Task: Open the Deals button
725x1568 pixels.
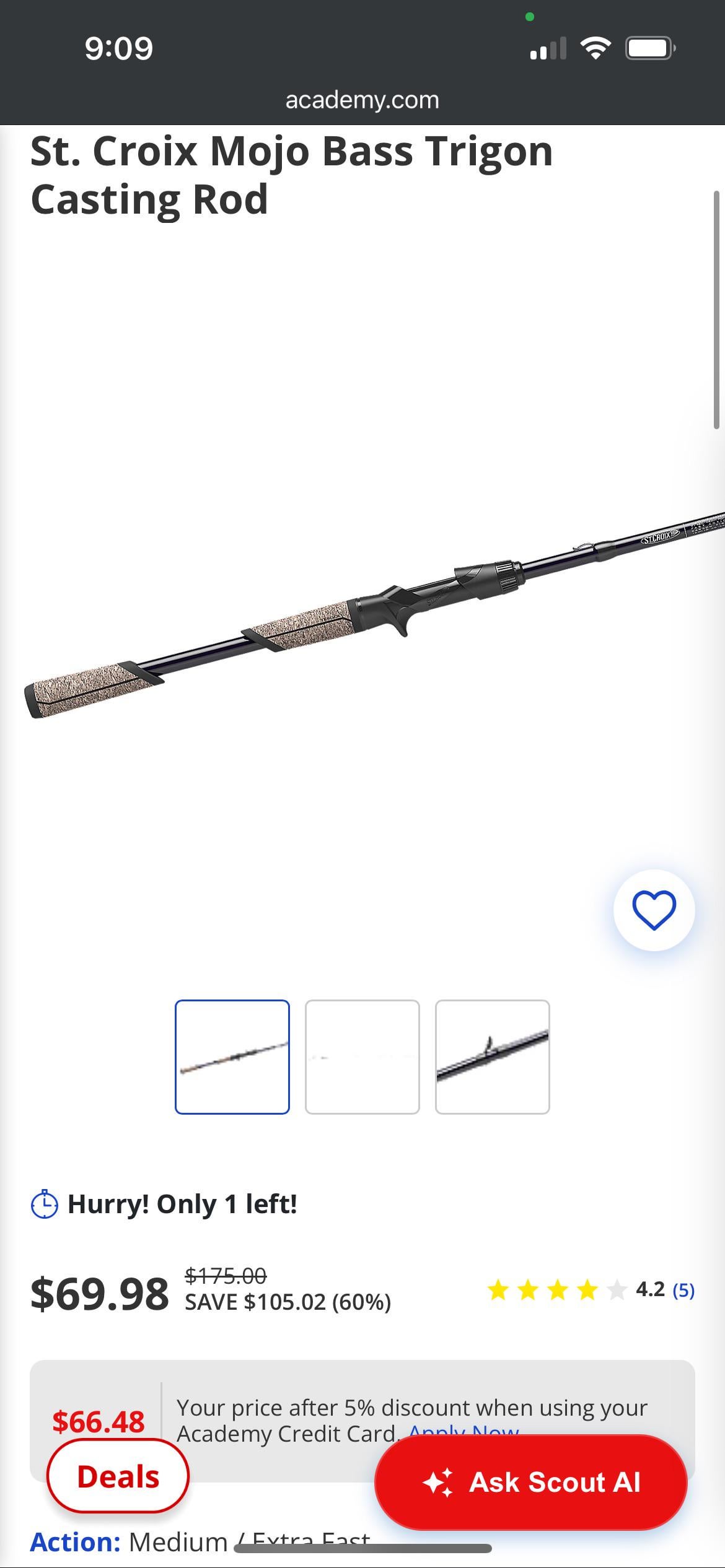Action: [118, 1476]
